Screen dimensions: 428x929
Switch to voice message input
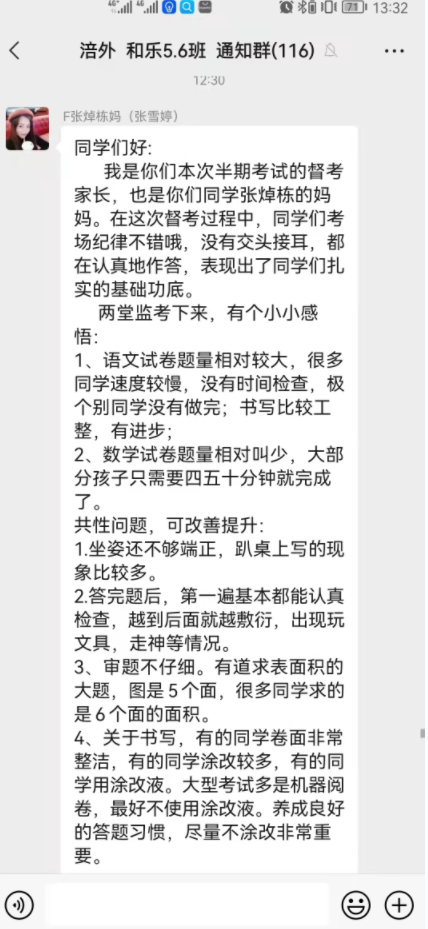(x=21, y=905)
